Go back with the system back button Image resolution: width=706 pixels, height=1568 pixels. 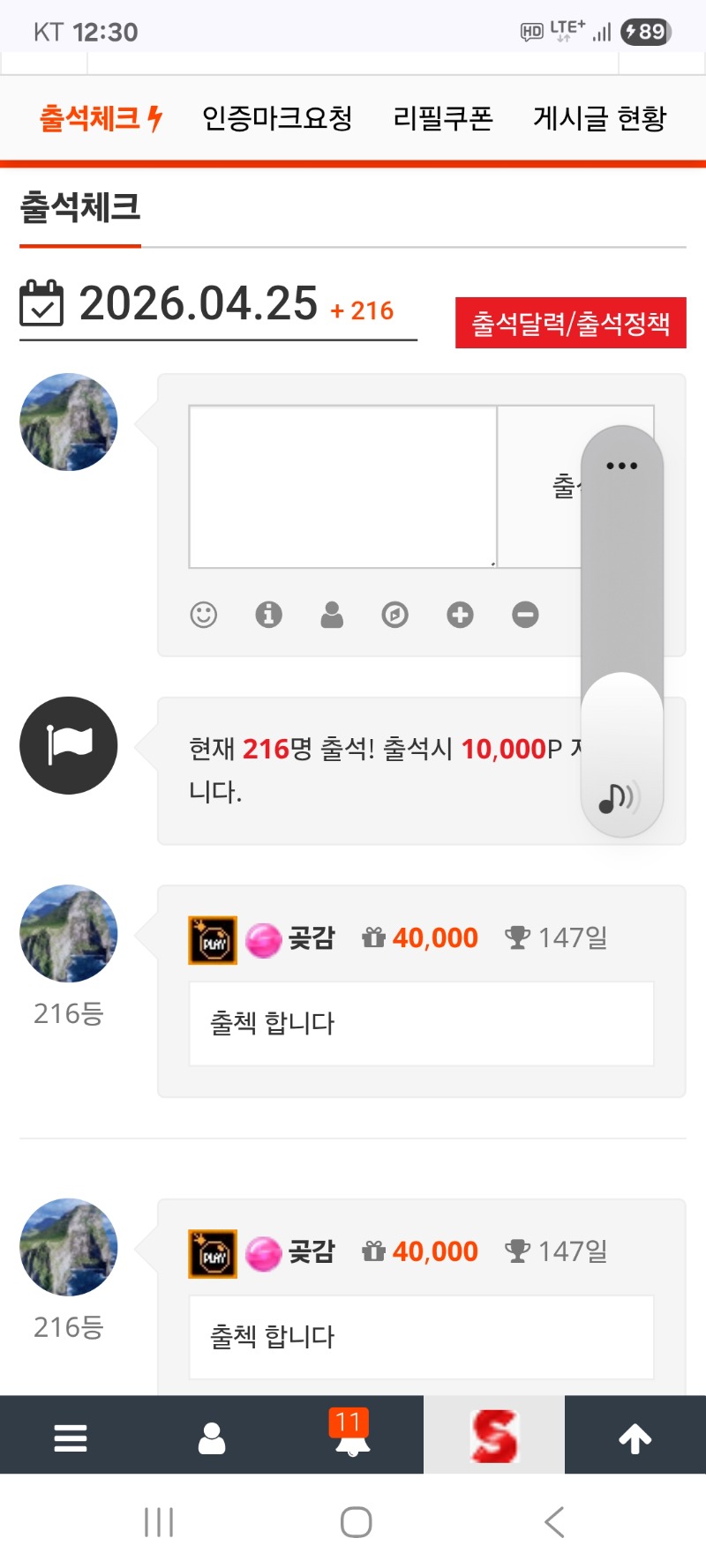coord(554,1522)
